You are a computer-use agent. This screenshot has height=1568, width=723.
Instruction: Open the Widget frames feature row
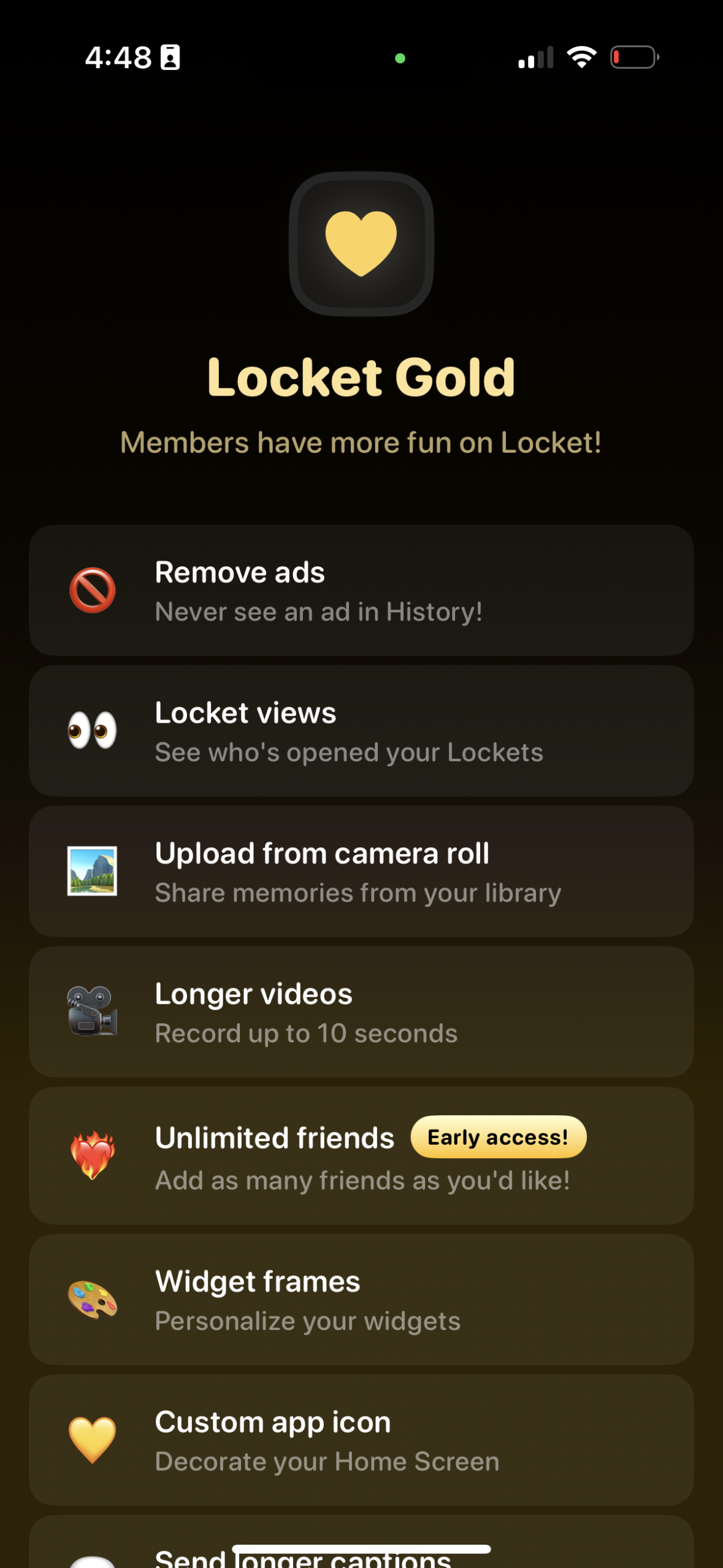pos(361,1296)
